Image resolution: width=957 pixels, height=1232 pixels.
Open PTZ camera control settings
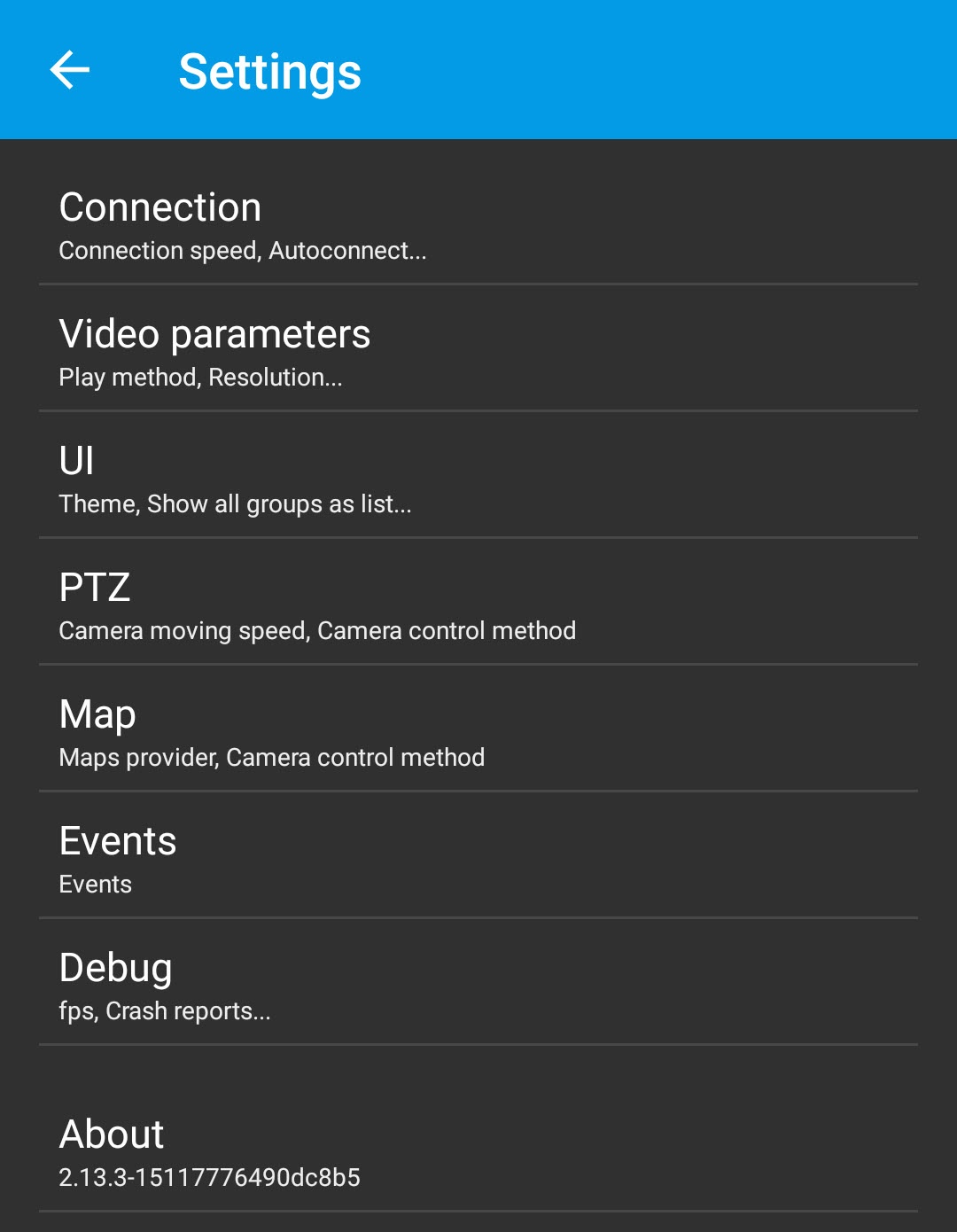click(x=478, y=605)
